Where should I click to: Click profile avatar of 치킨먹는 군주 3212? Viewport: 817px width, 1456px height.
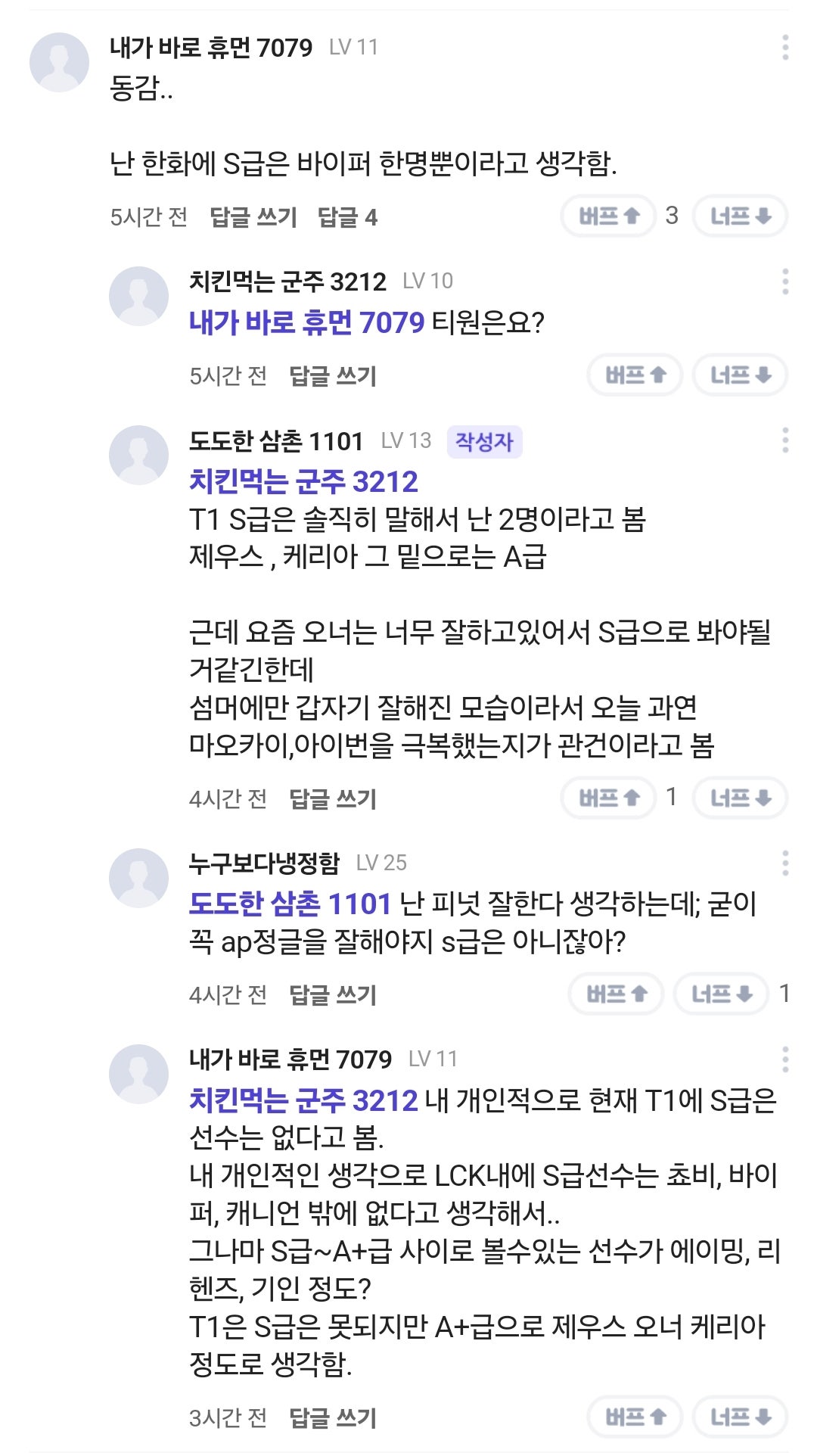pos(139,295)
